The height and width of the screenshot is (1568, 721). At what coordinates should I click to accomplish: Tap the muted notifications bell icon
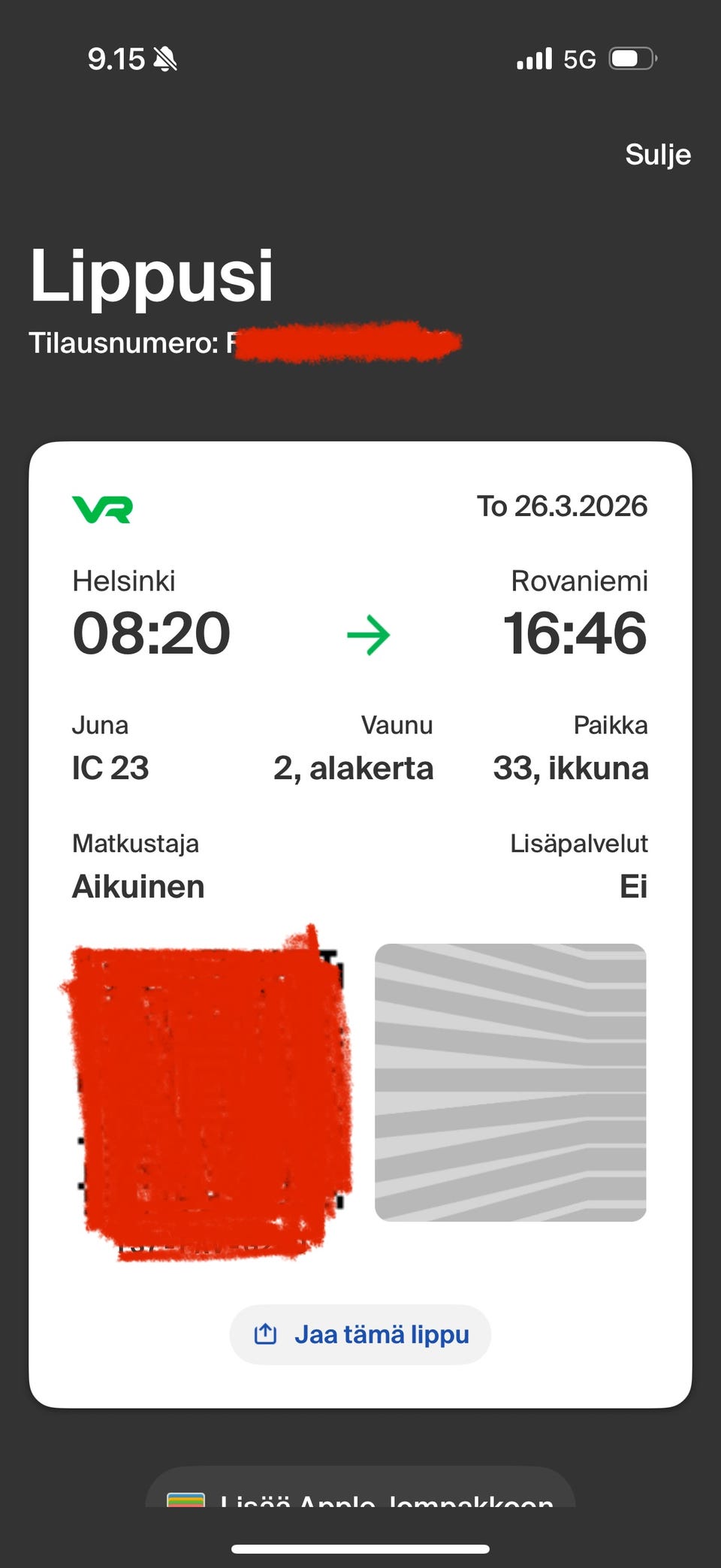(166, 57)
